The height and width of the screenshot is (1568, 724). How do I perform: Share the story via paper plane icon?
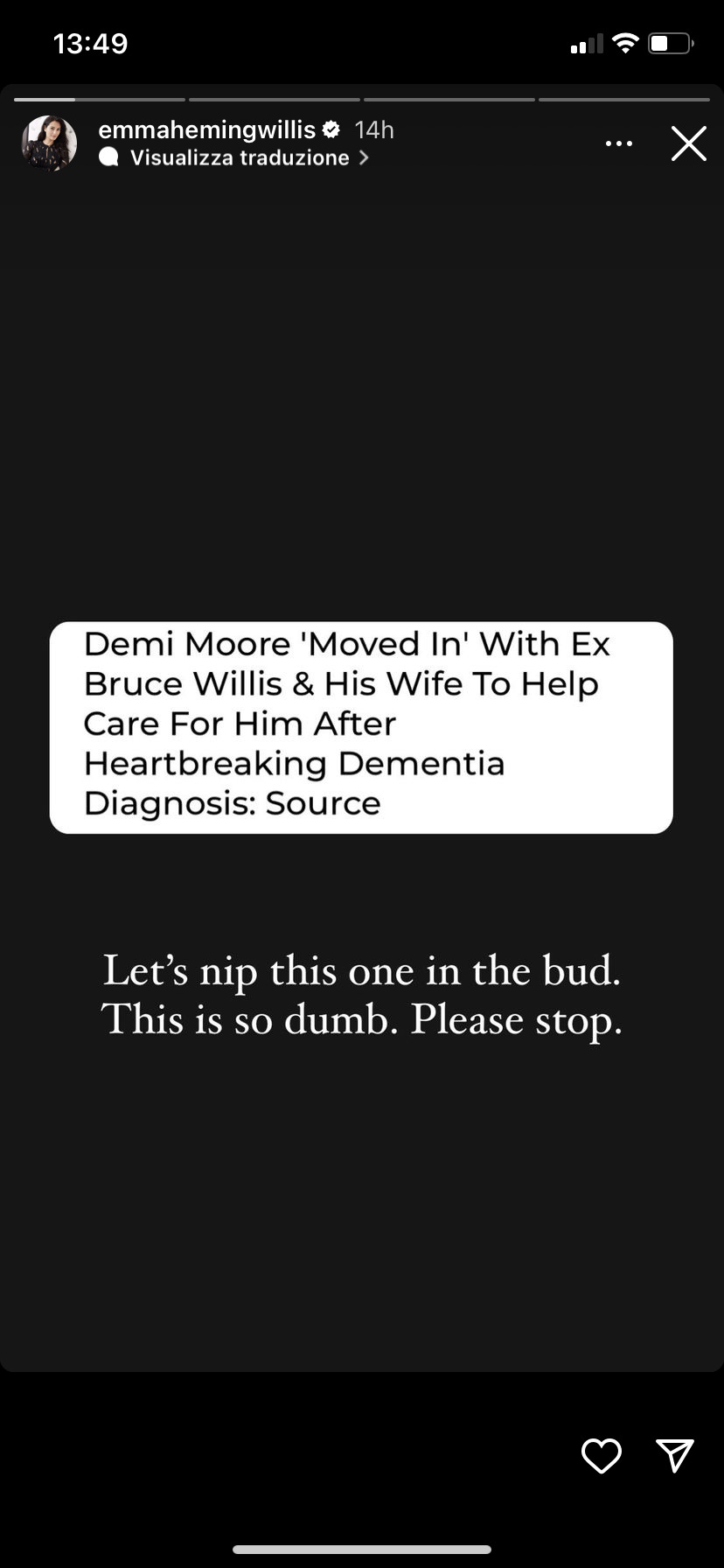click(x=675, y=1455)
